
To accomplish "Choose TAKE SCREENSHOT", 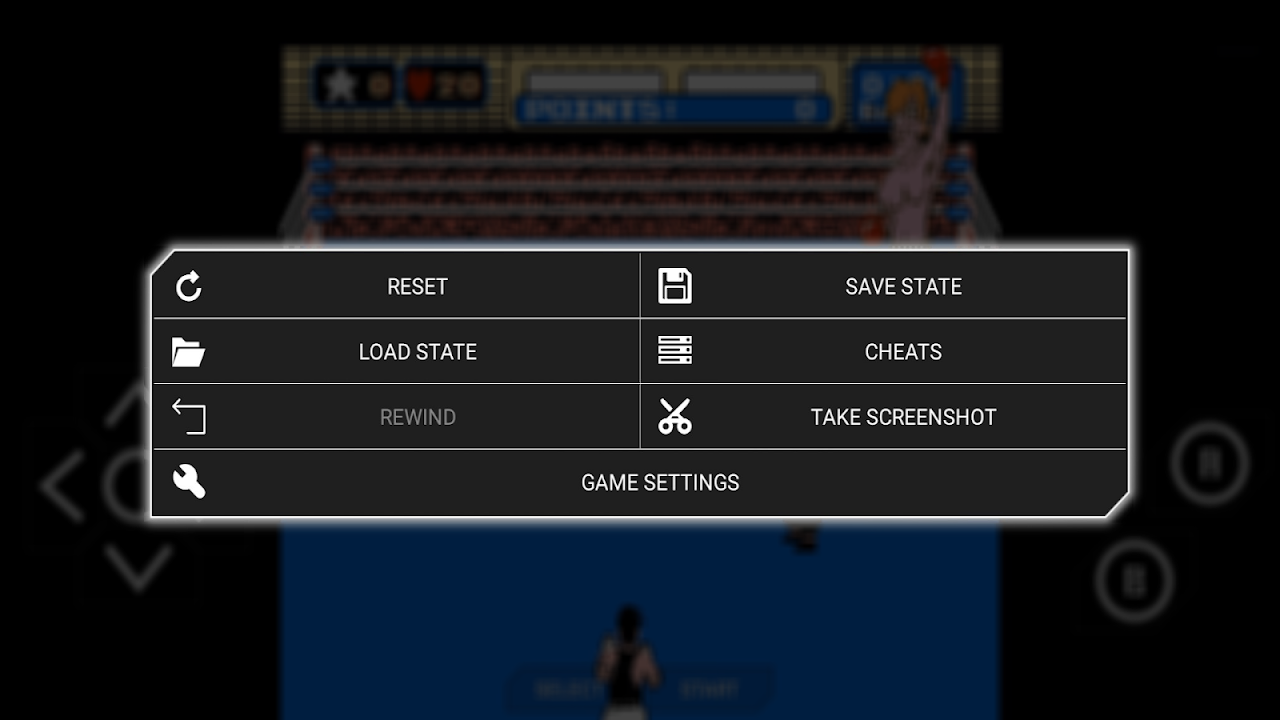I will (x=902, y=417).
